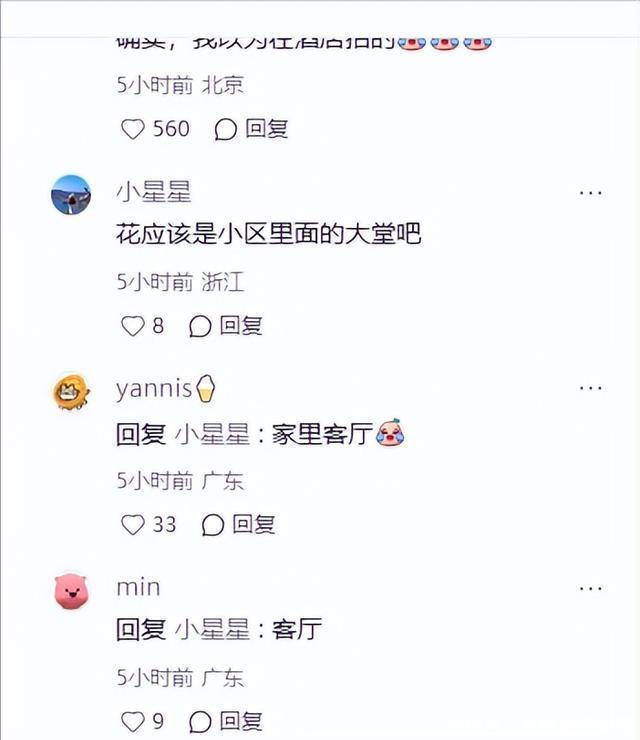Reply to yannis's comment
Viewport: 640px width, 740px height.
[239, 524]
